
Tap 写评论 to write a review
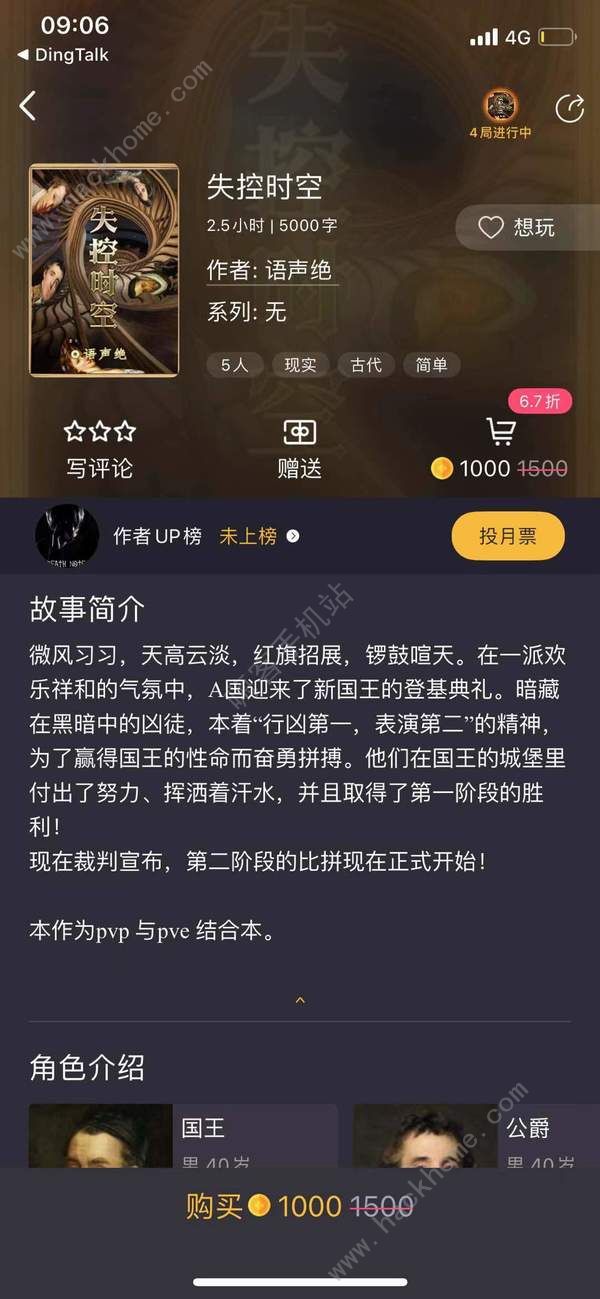(x=99, y=449)
